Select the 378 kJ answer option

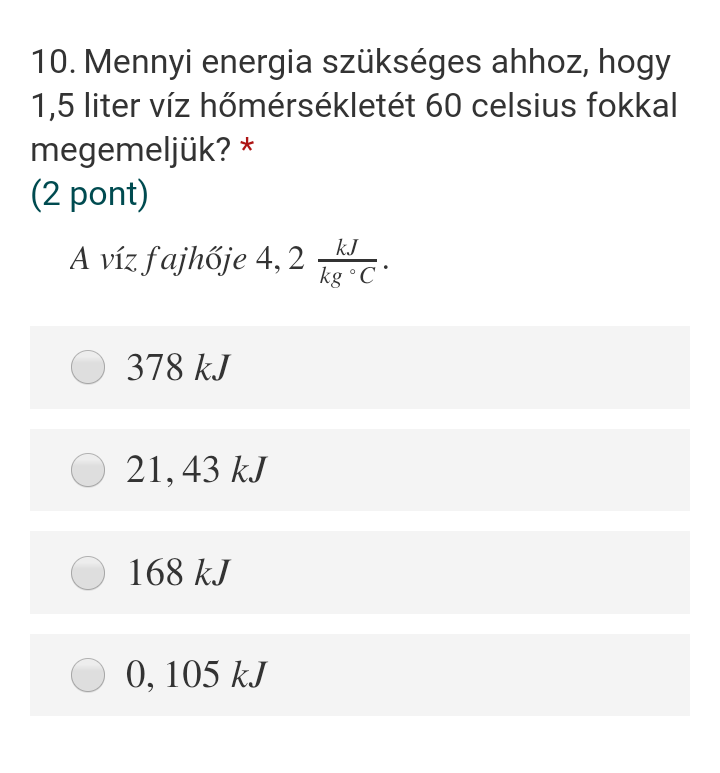pyautogui.click(x=89, y=368)
